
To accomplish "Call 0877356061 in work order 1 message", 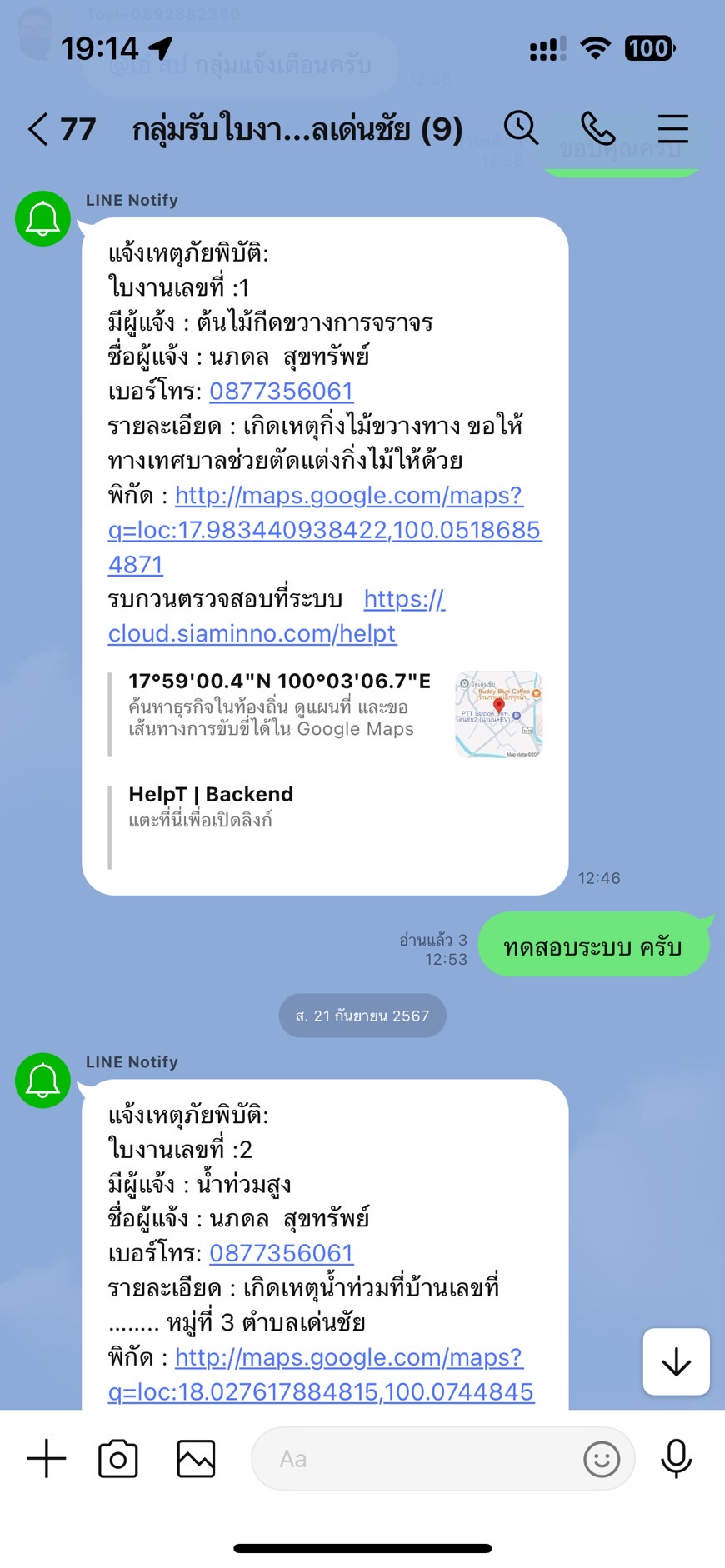I will pos(281,392).
